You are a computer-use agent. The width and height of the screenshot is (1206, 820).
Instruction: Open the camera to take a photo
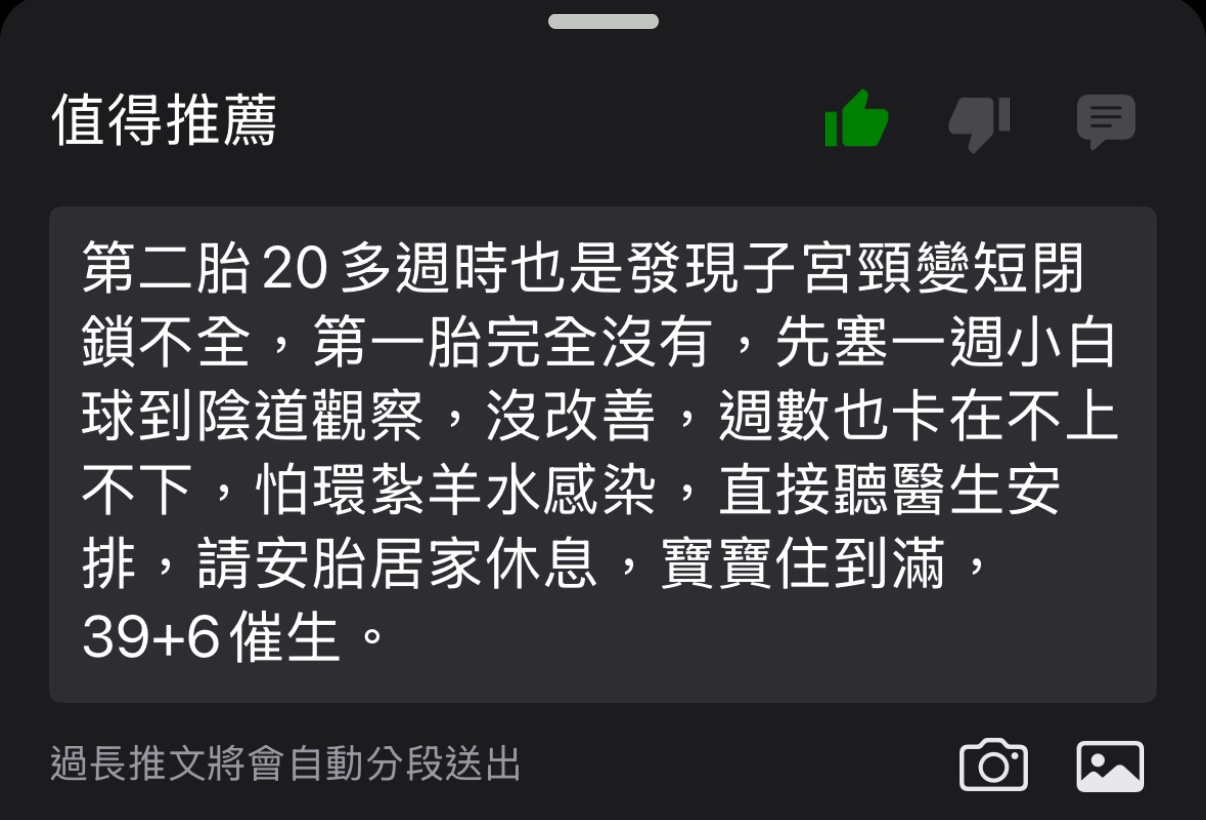tap(993, 766)
